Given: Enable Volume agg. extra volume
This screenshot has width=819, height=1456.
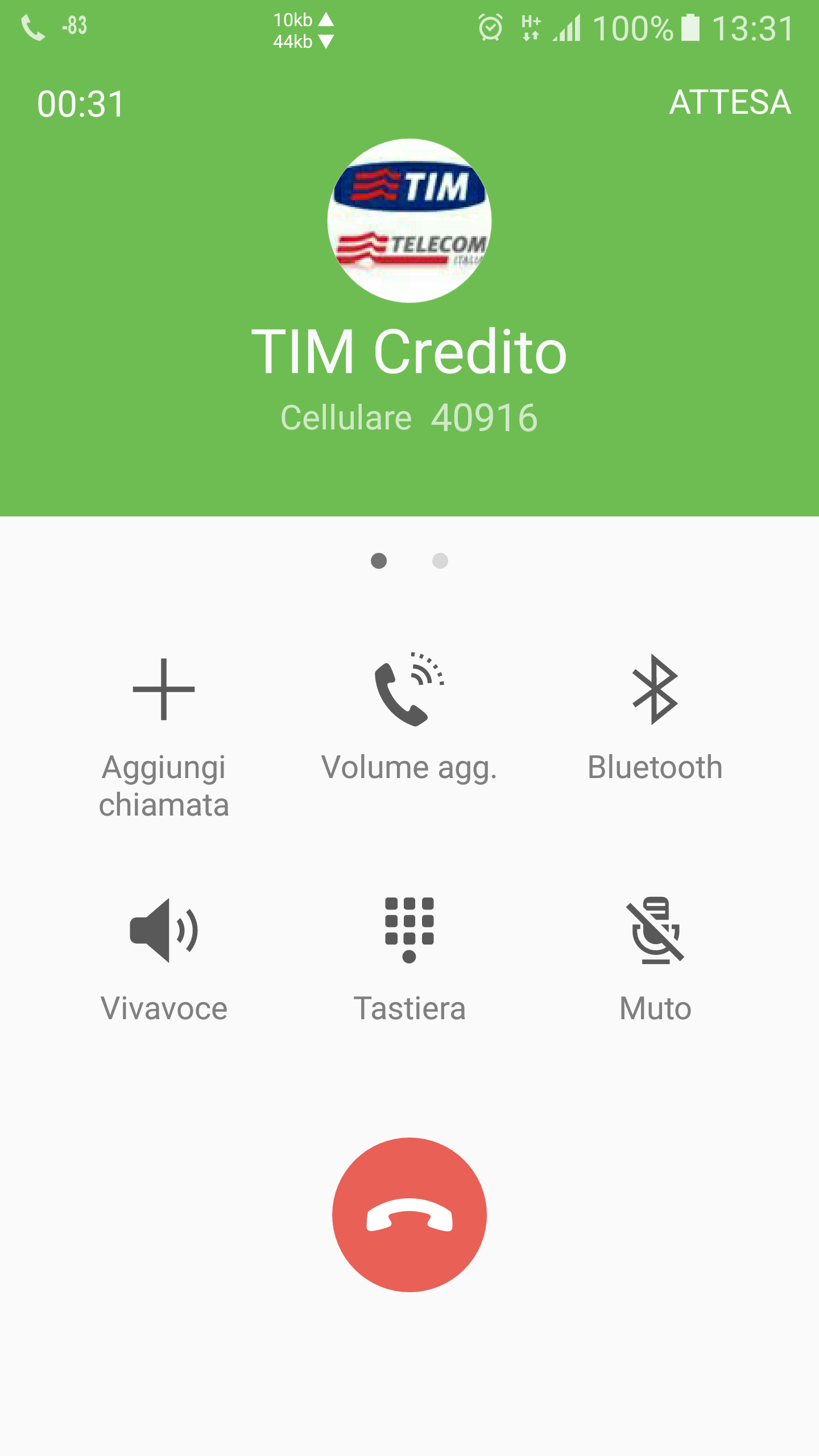Looking at the screenshot, I should point(409,718).
